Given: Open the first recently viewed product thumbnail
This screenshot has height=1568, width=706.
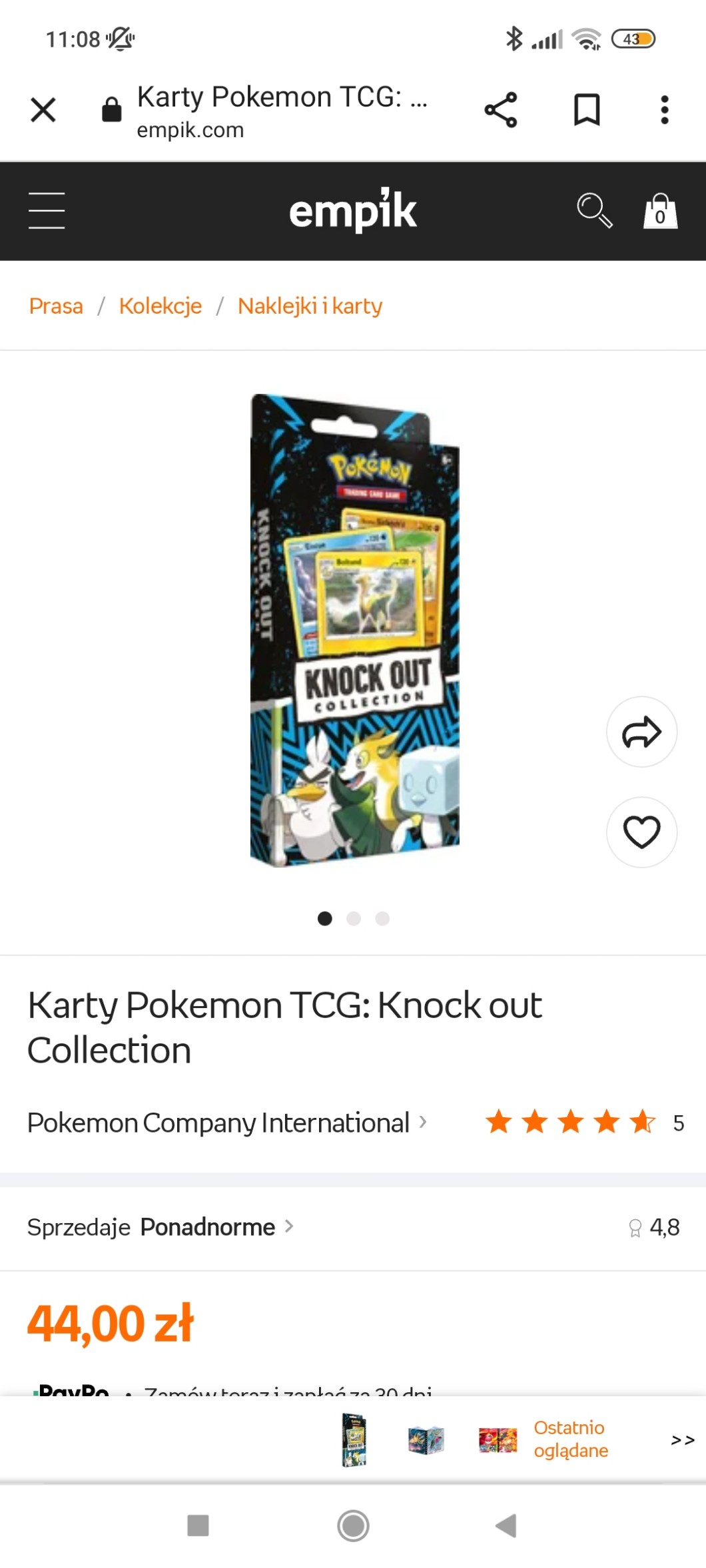Looking at the screenshot, I should coord(354,1439).
